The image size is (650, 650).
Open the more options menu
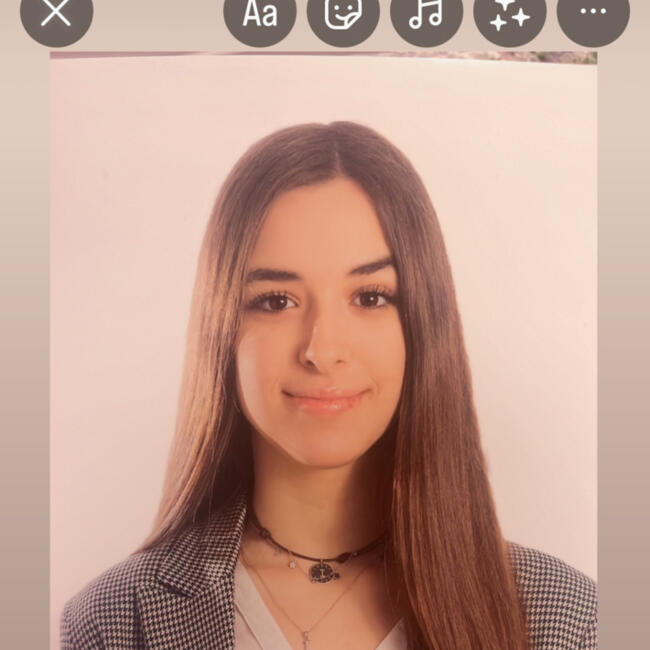tap(593, 14)
